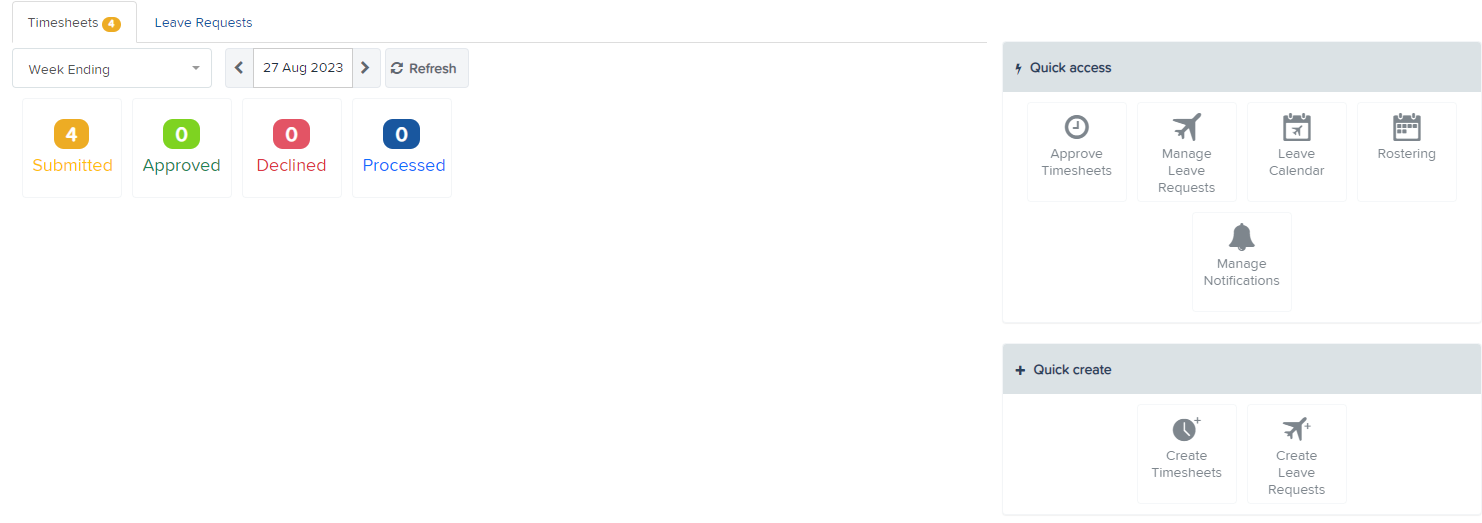
Task: Refresh the timesheet list
Action: (x=426, y=68)
